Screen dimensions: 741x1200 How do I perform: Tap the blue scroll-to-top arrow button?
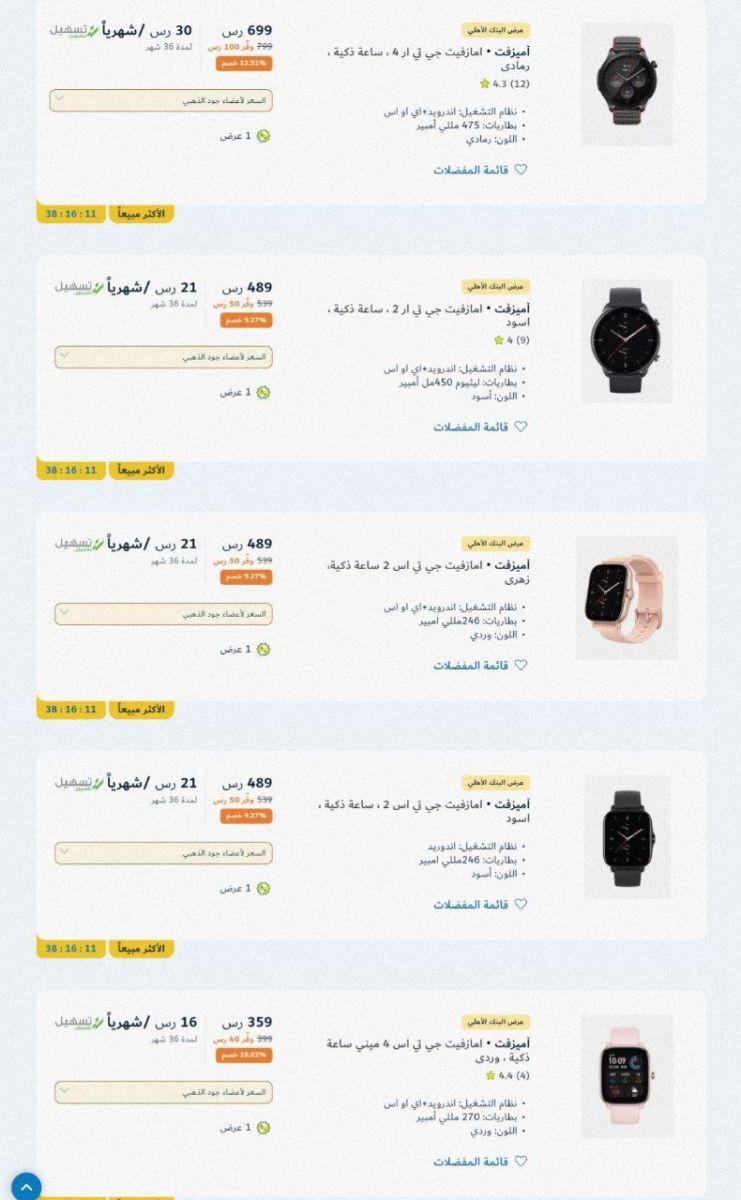click(x=26, y=1186)
